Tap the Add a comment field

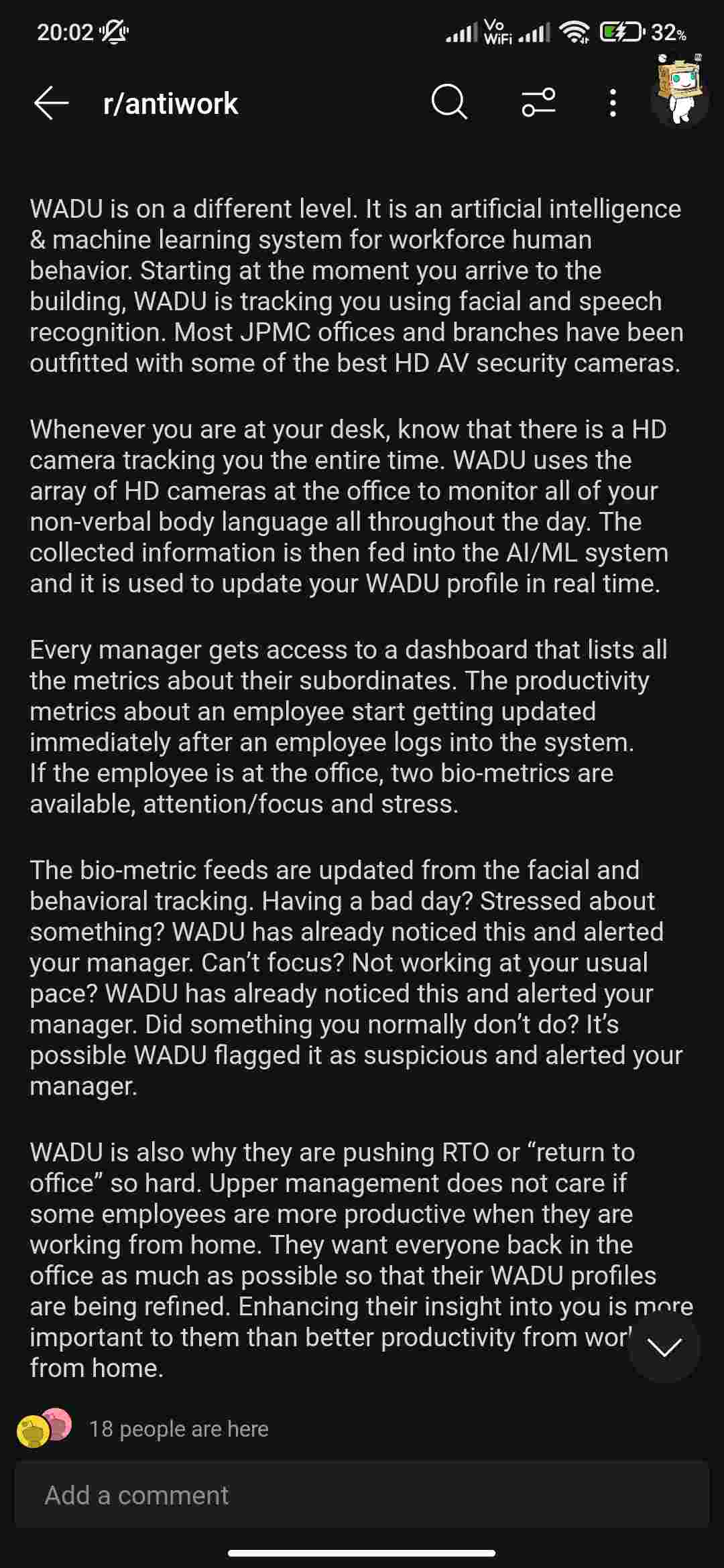(x=362, y=1494)
